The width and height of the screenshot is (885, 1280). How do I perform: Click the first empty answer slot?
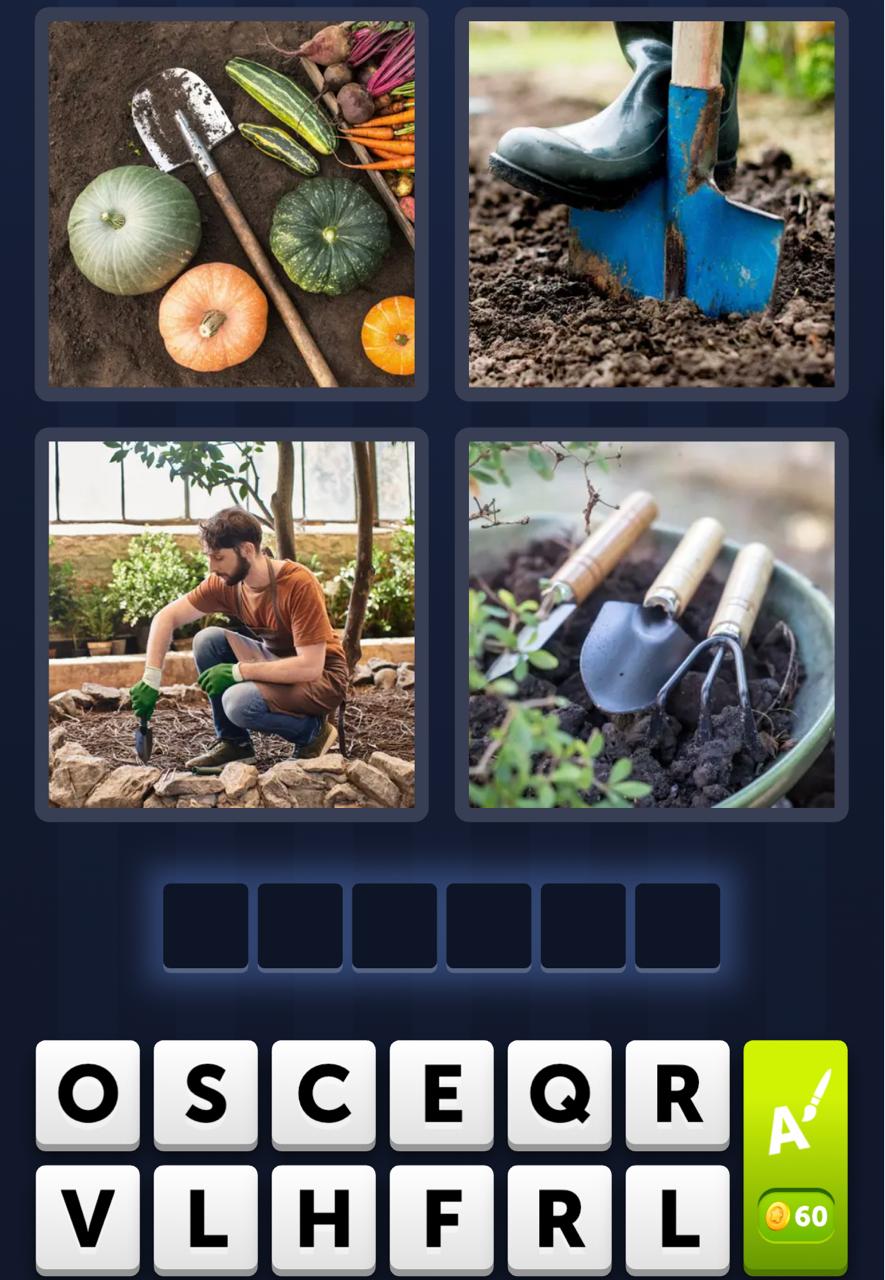click(206, 925)
